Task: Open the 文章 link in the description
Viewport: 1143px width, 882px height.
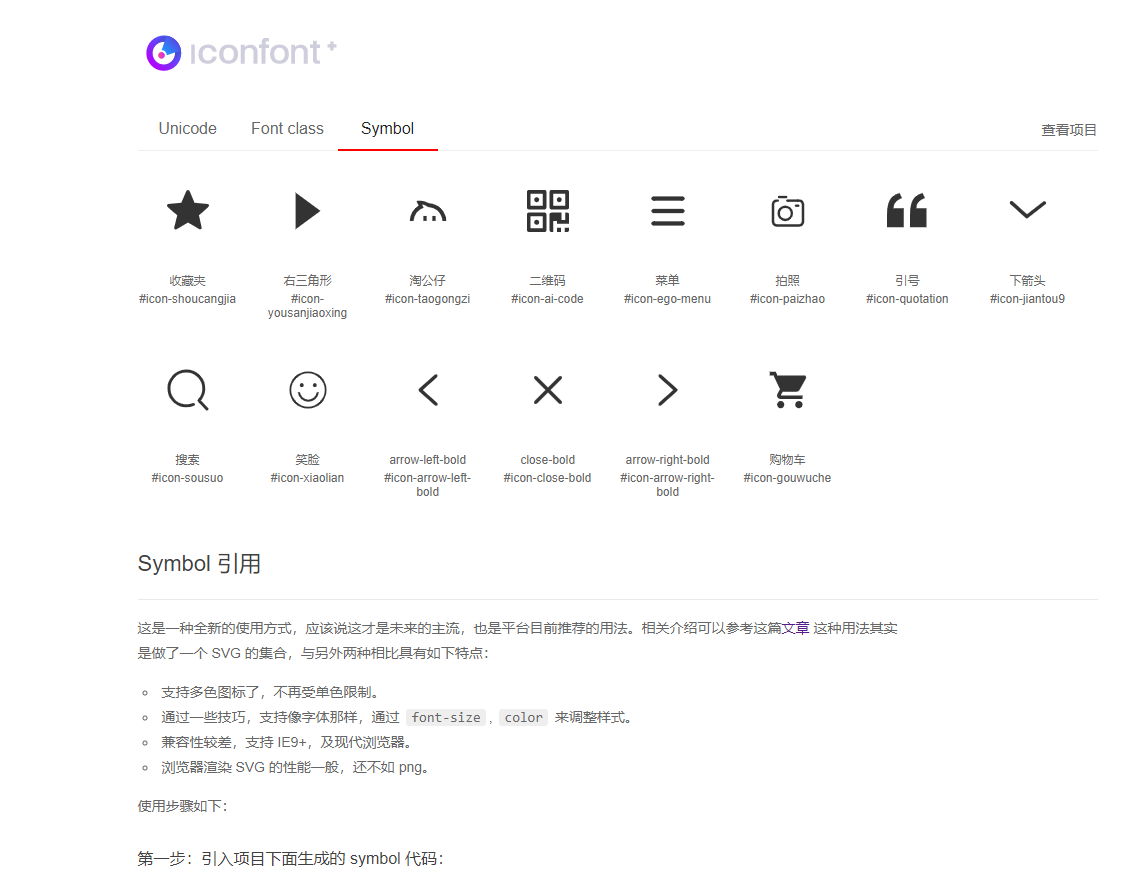Action: [x=795, y=629]
